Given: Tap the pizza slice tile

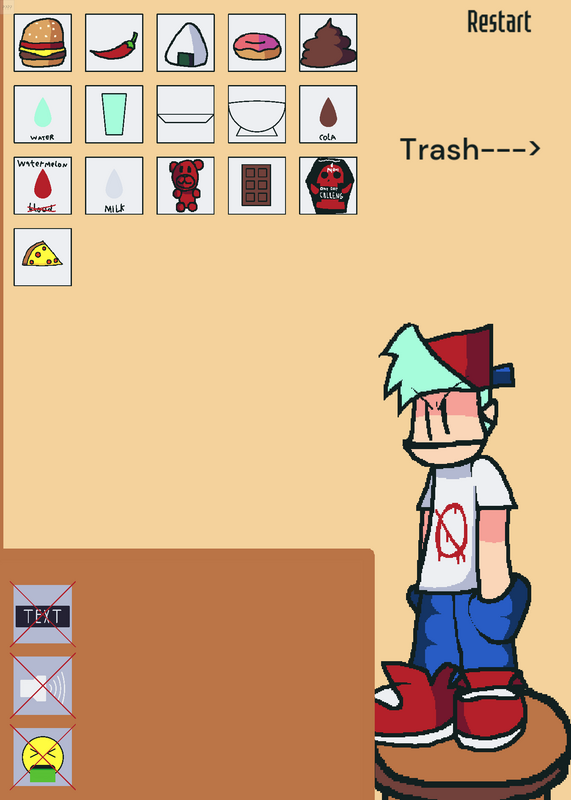Looking at the screenshot, I should 43,257.
